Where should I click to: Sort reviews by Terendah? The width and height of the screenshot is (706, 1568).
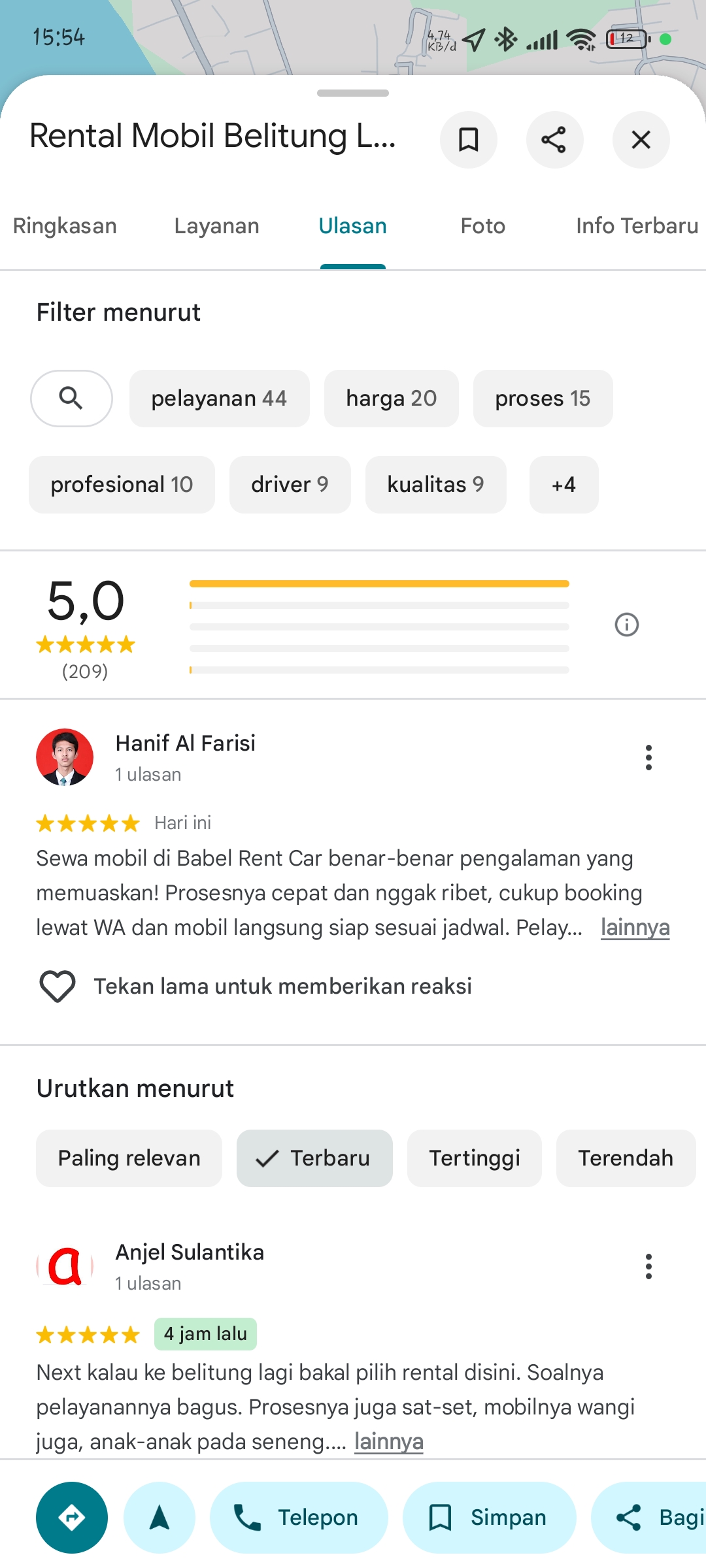626,1158
